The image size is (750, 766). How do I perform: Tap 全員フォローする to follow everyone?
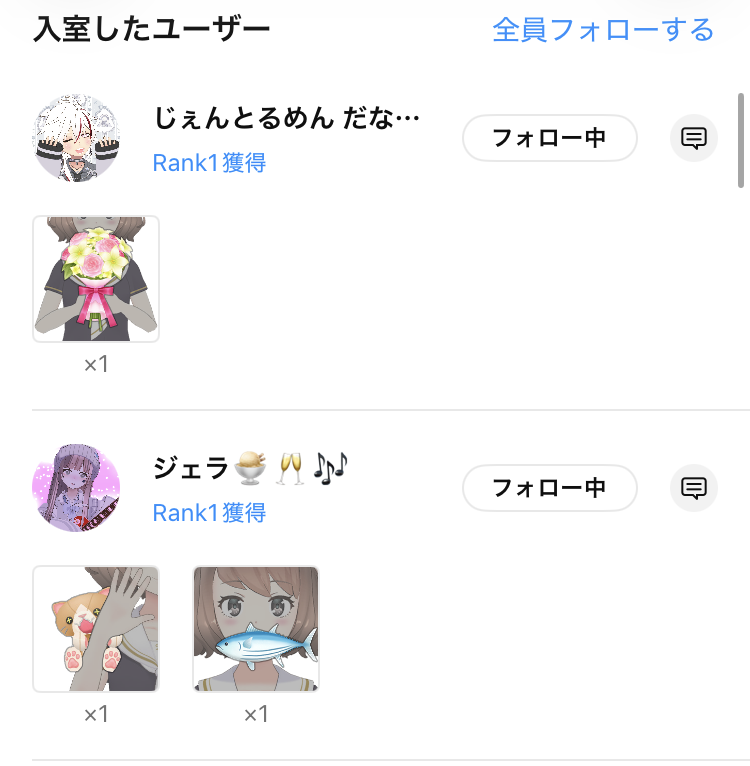[x=603, y=29]
